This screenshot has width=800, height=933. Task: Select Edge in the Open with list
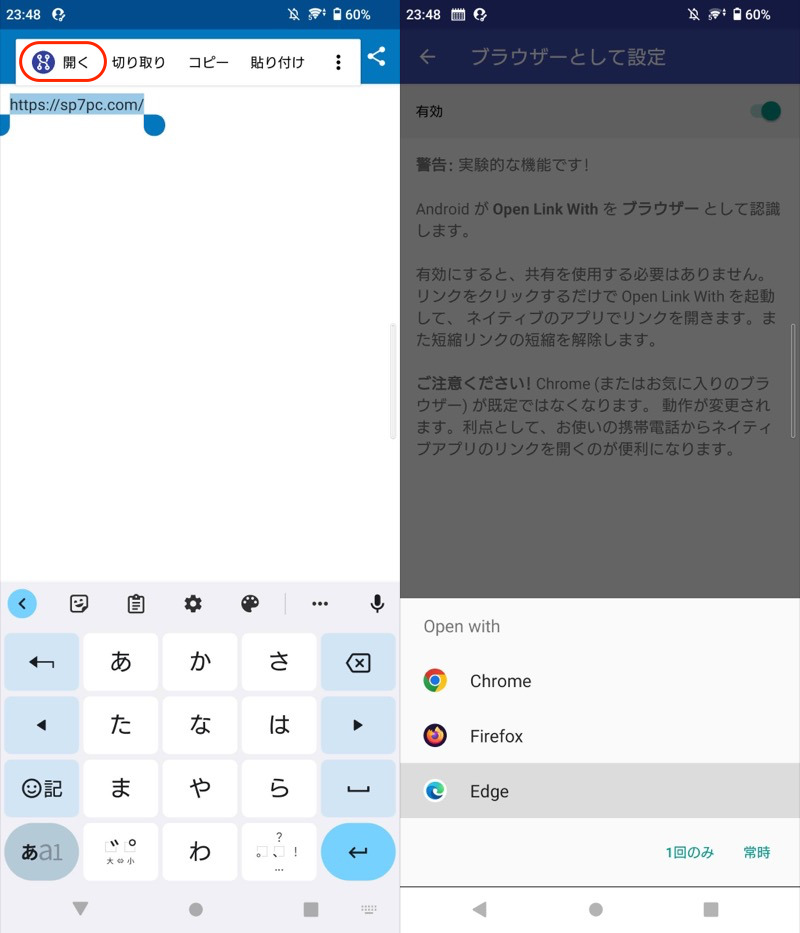pos(489,791)
